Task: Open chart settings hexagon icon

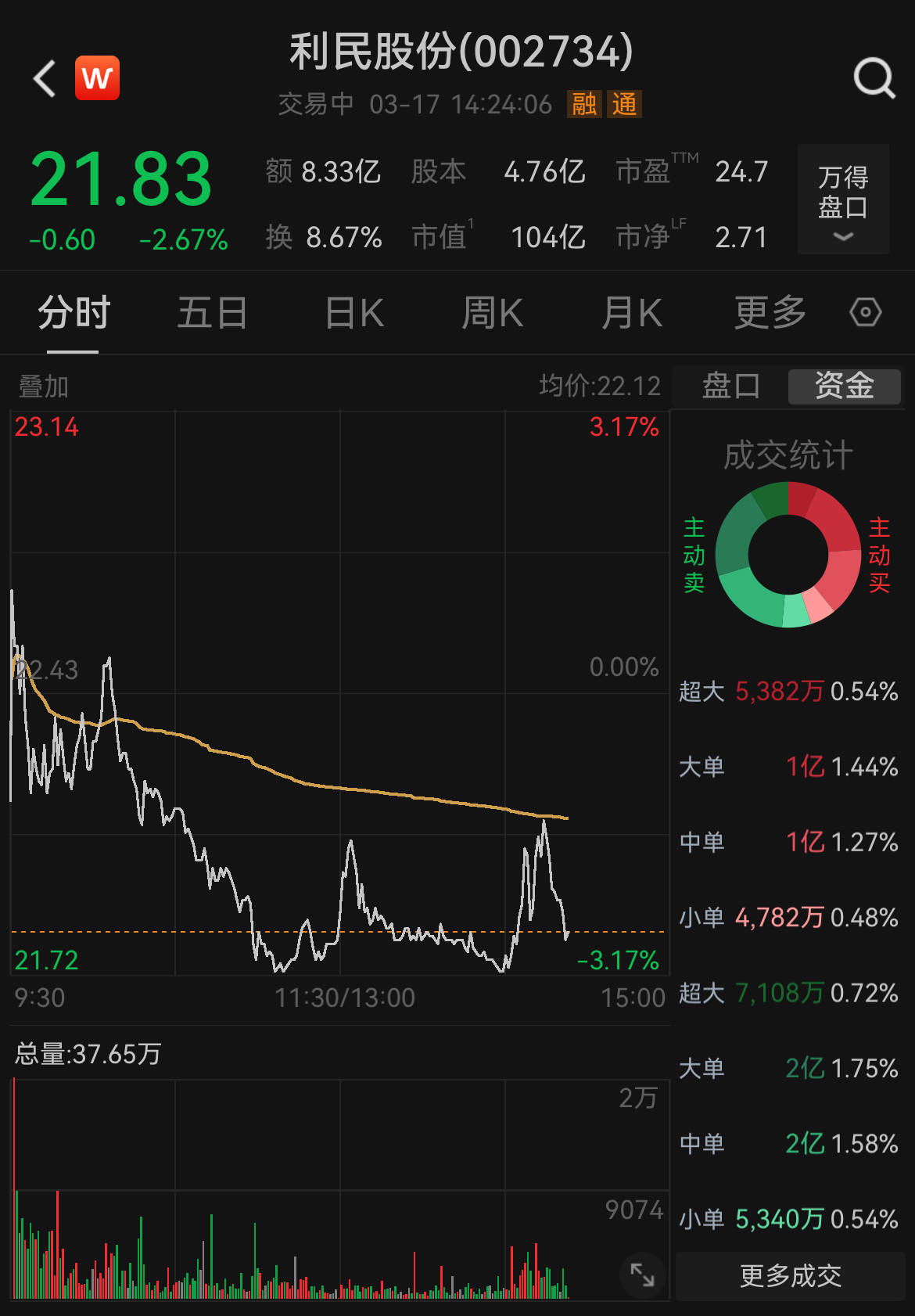Action: pos(865,313)
